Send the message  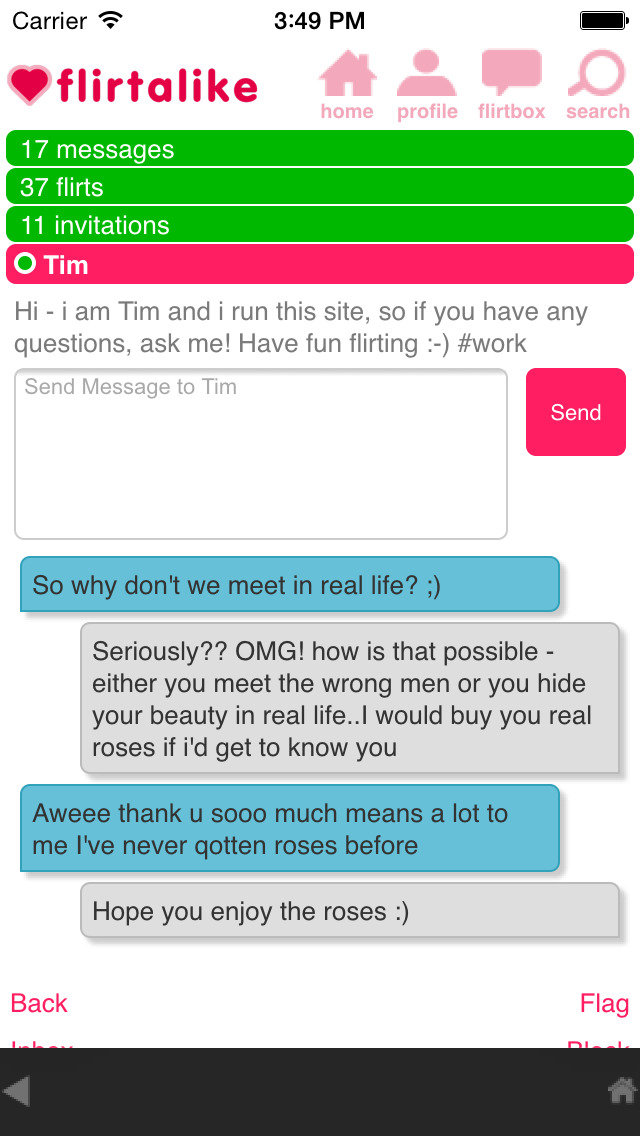tap(575, 412)
